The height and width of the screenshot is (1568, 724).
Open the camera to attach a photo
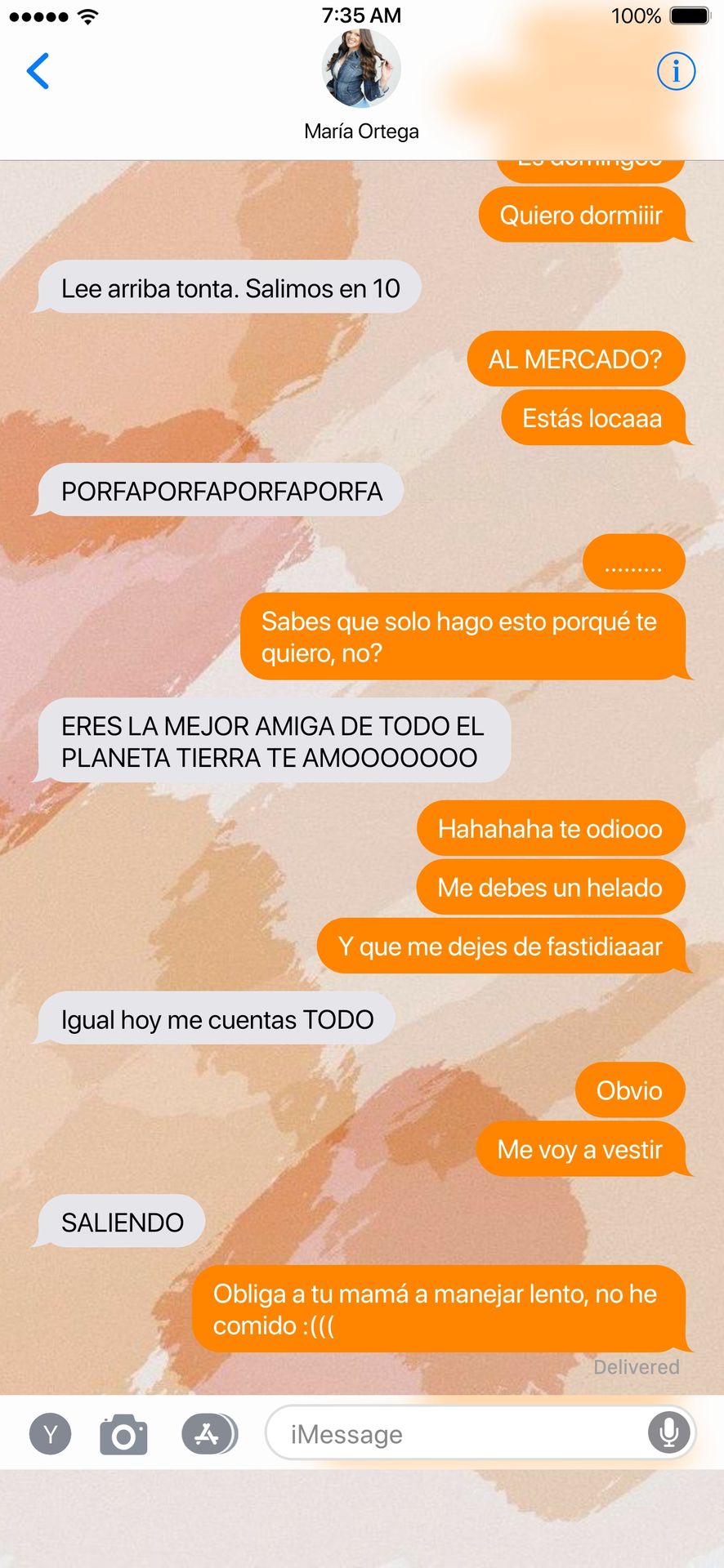[x=123, y=1434]
